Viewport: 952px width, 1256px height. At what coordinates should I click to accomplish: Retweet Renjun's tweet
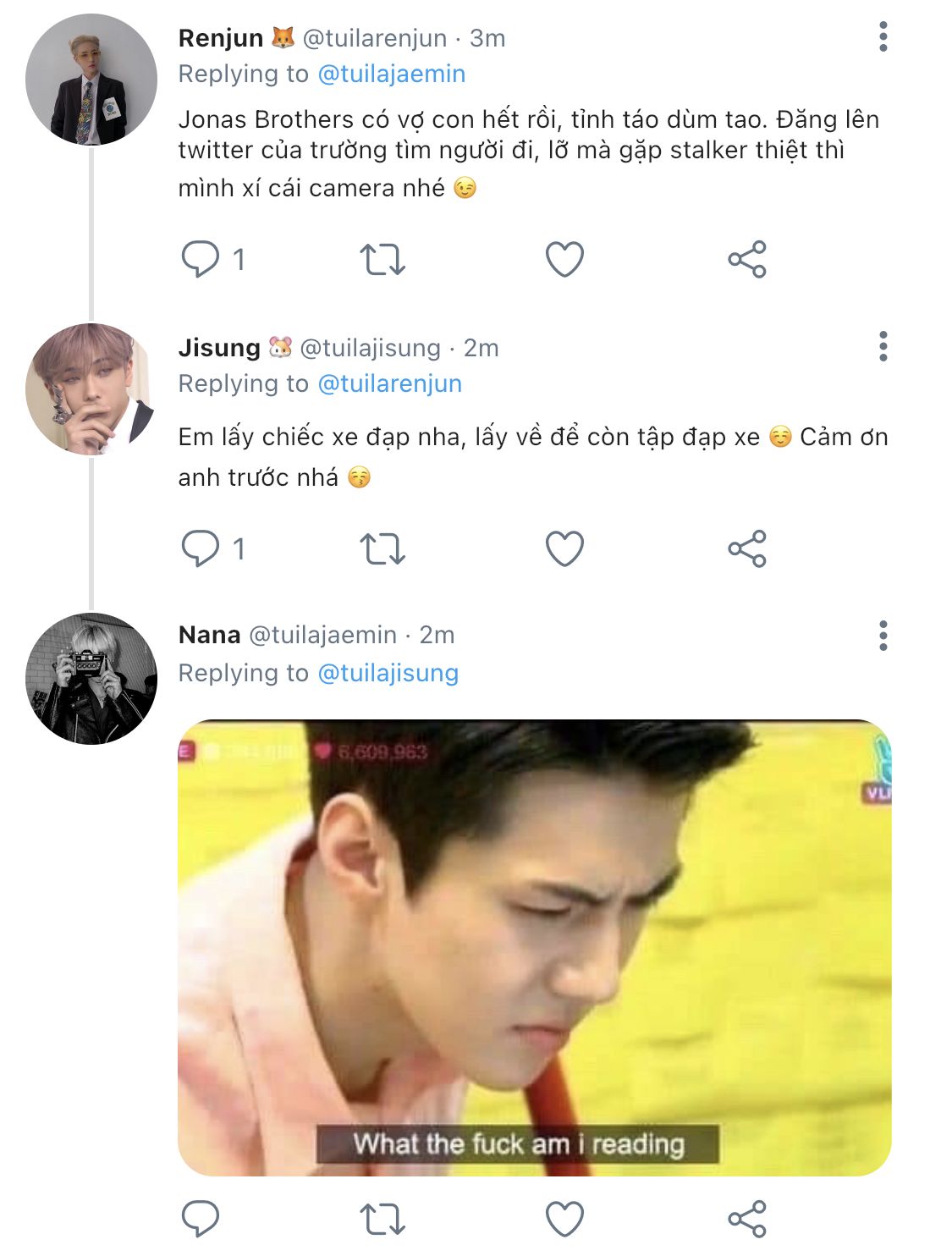pos(382,259)
